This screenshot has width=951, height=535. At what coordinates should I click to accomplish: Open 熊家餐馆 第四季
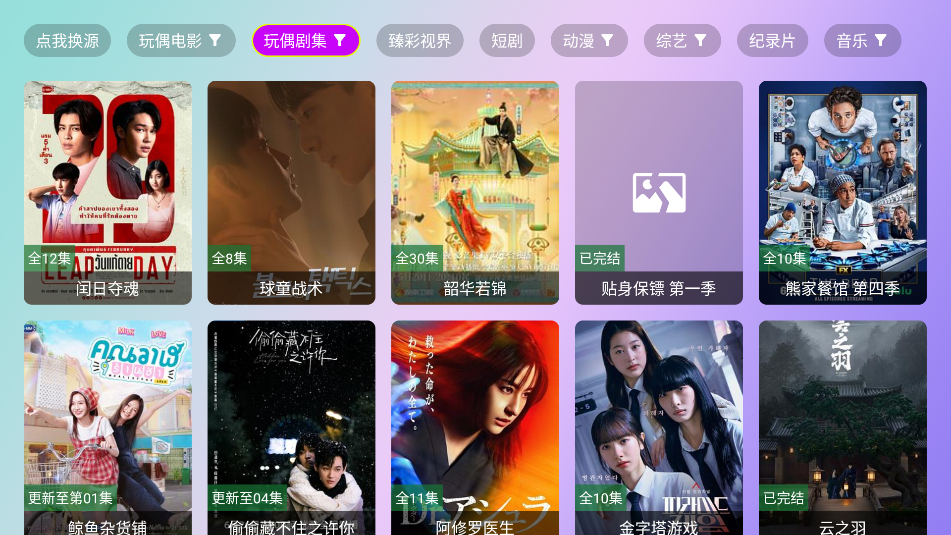(x=843, y=192)
